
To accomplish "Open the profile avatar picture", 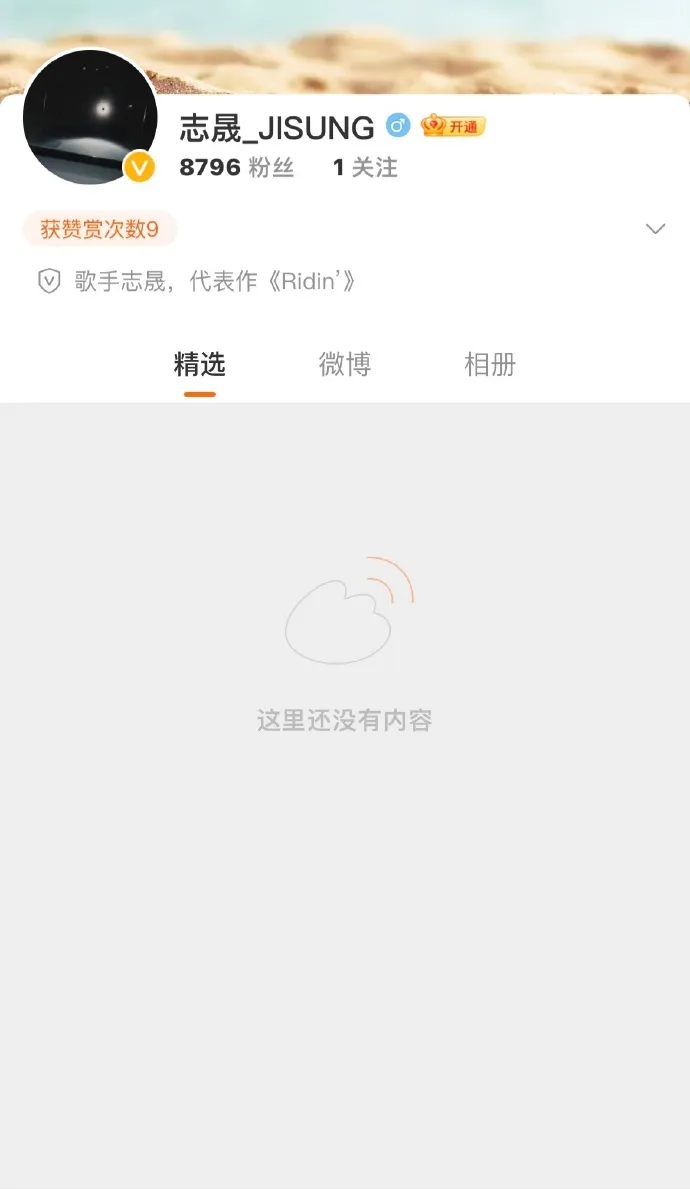I will click(90, 117).
